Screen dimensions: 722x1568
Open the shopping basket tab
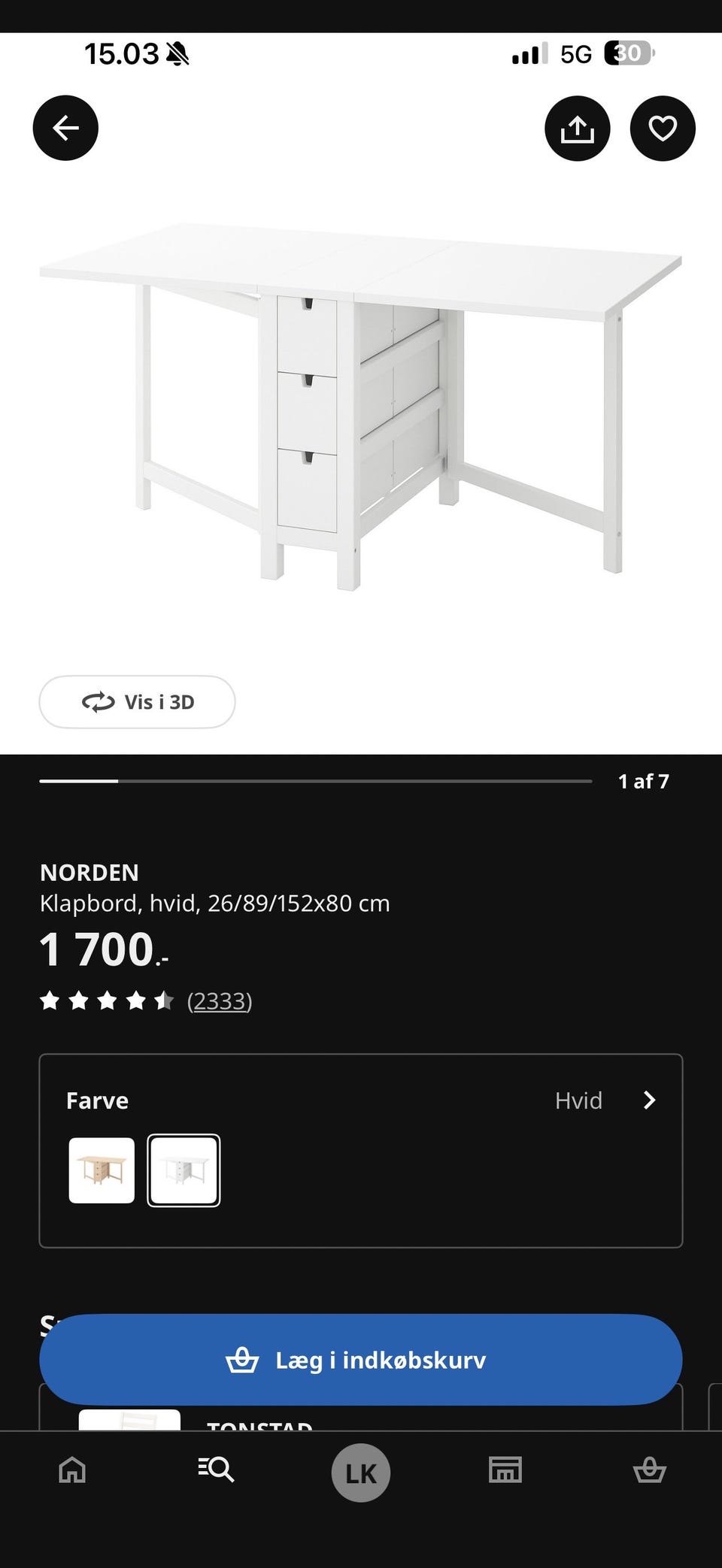coord(649,1469)
